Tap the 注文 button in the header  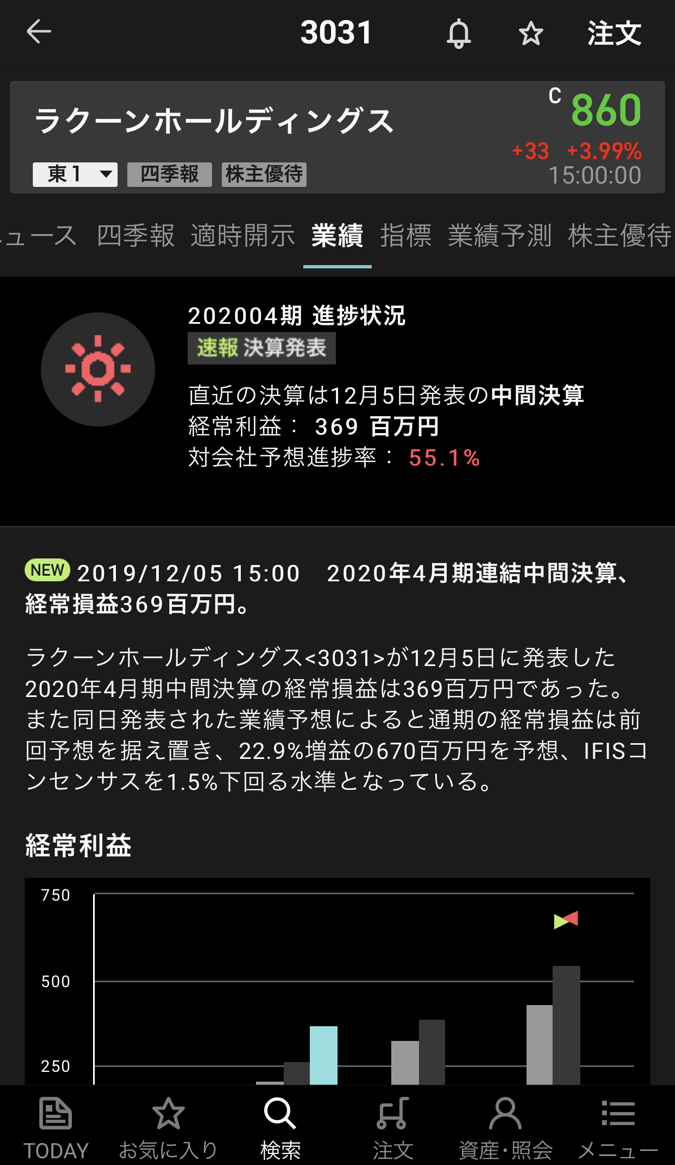point(613,34)
